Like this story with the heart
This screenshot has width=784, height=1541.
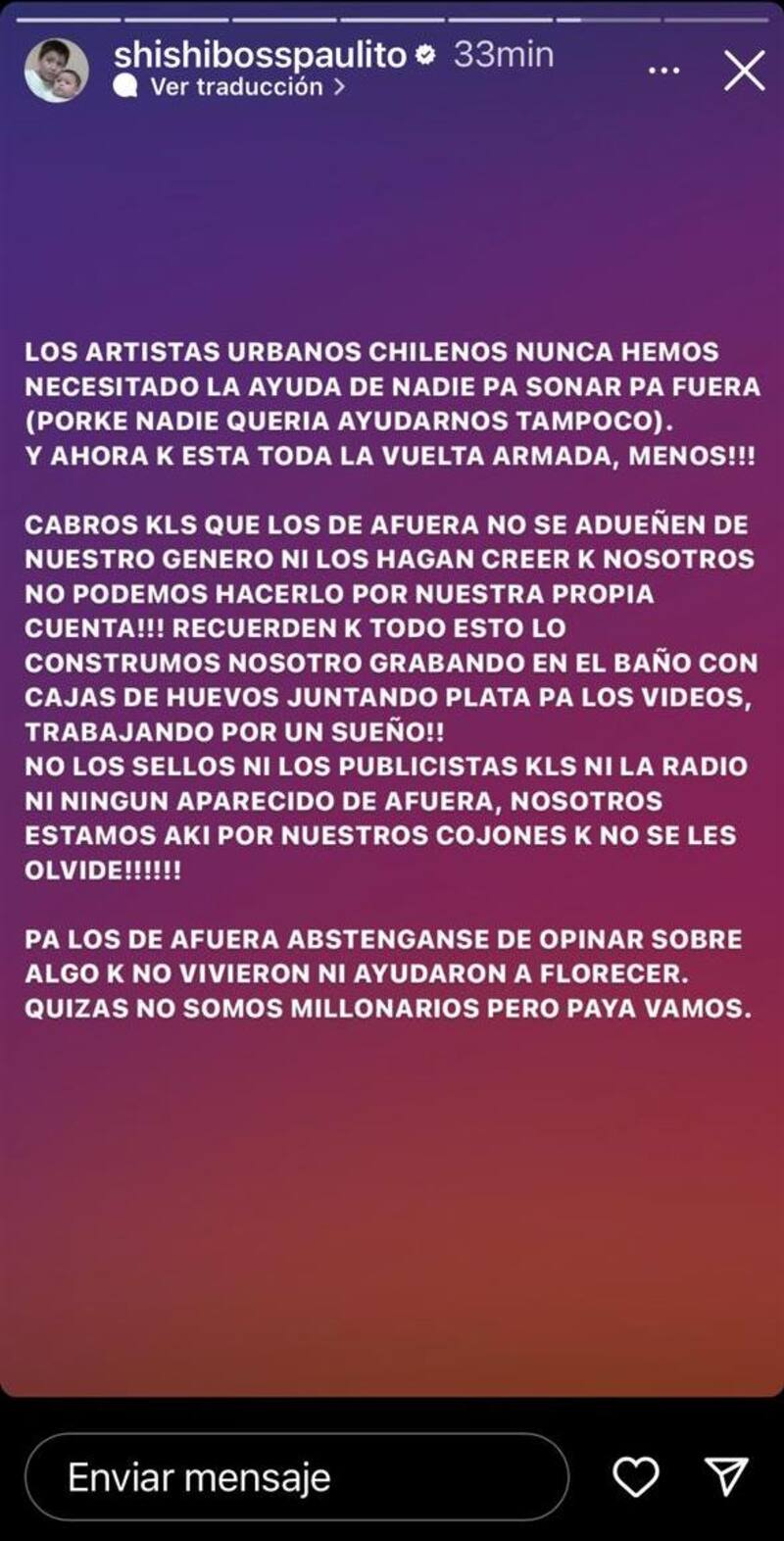(x=635, y=1476)
